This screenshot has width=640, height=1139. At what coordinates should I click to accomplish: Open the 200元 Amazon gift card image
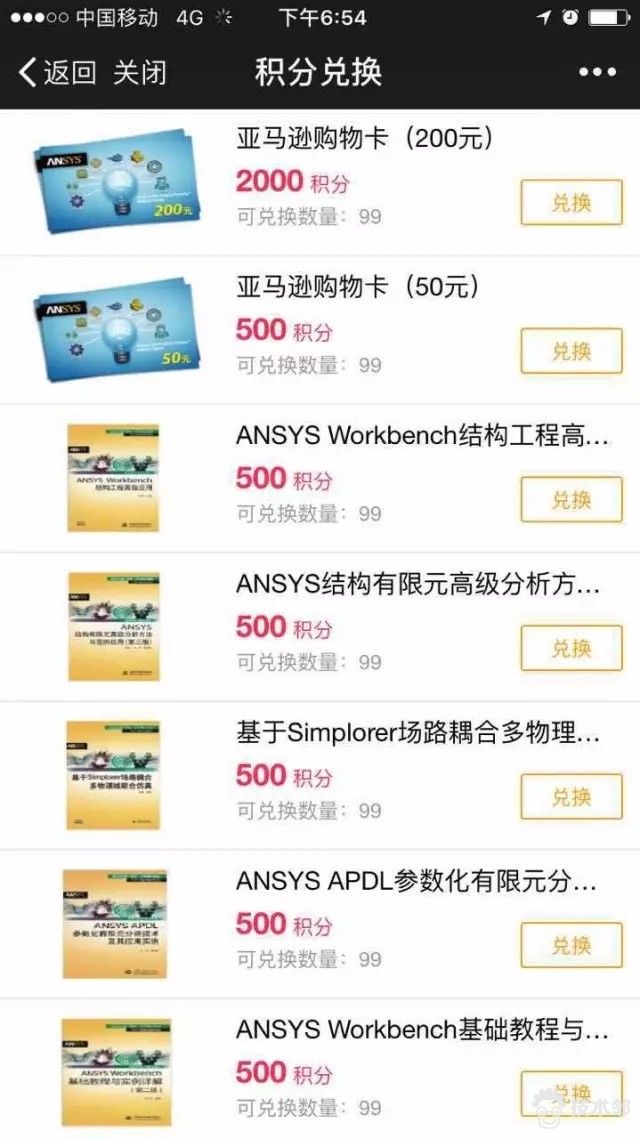click(113, 182)
